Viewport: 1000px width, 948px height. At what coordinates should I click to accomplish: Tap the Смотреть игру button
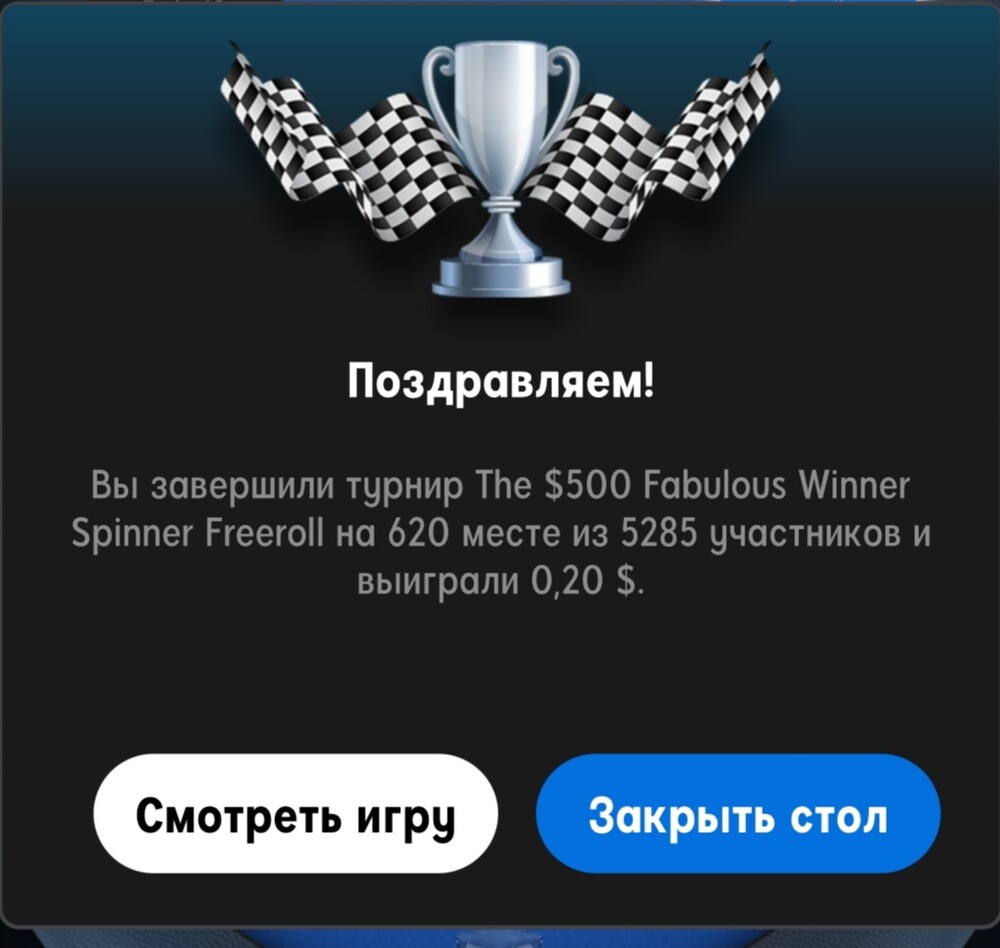pyautogui.click(x=295, y=815)
